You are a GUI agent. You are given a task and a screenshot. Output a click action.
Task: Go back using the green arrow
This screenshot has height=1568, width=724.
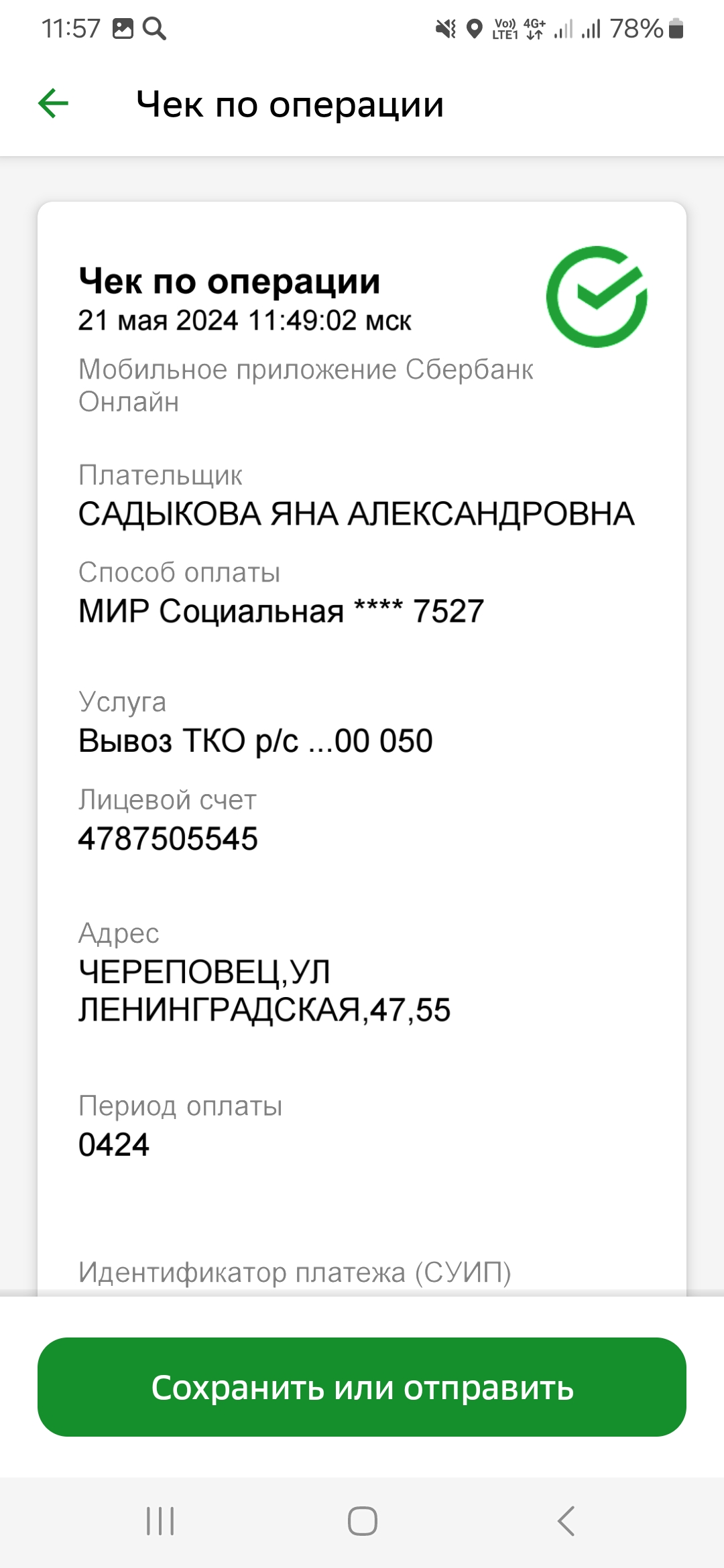(x=54, y=104)
